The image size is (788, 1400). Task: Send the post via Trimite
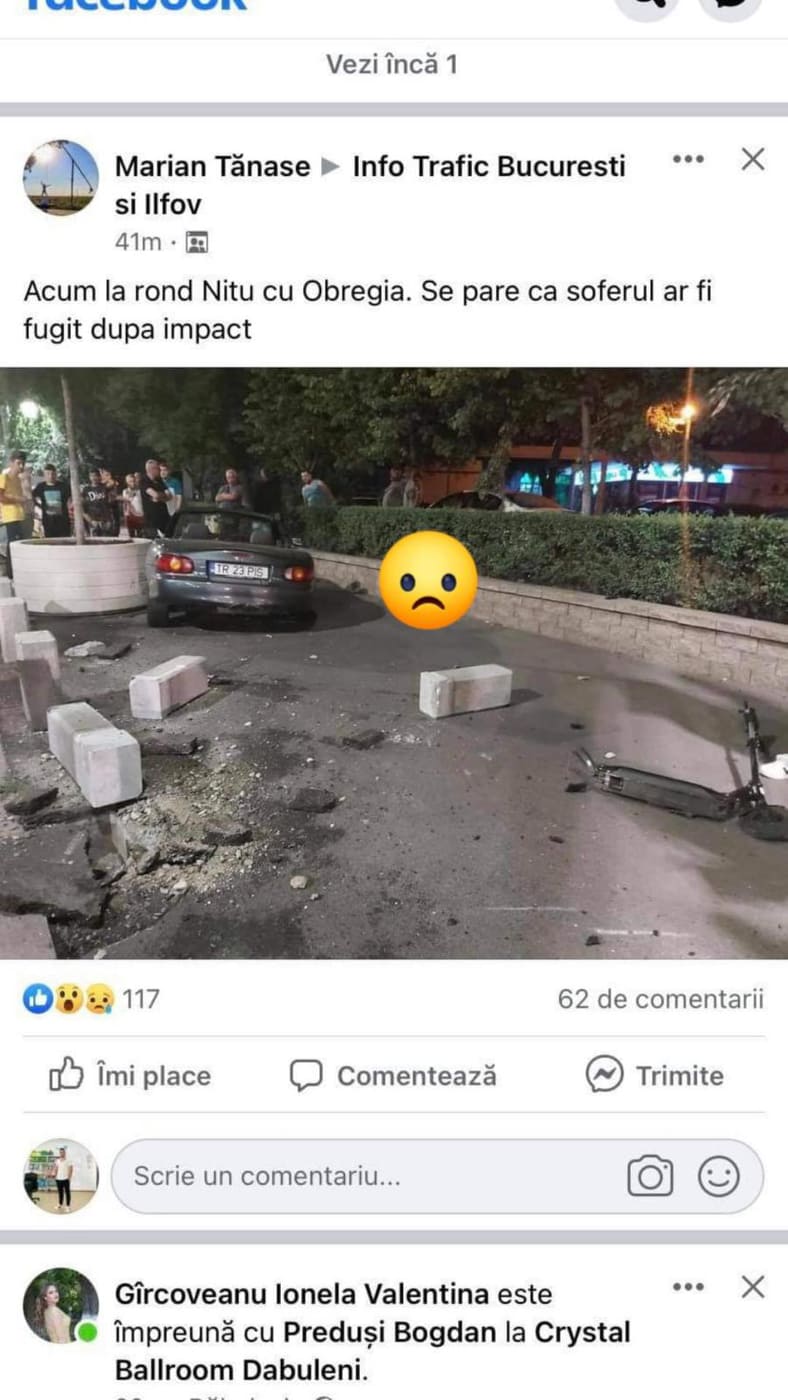pos(655,1076)
